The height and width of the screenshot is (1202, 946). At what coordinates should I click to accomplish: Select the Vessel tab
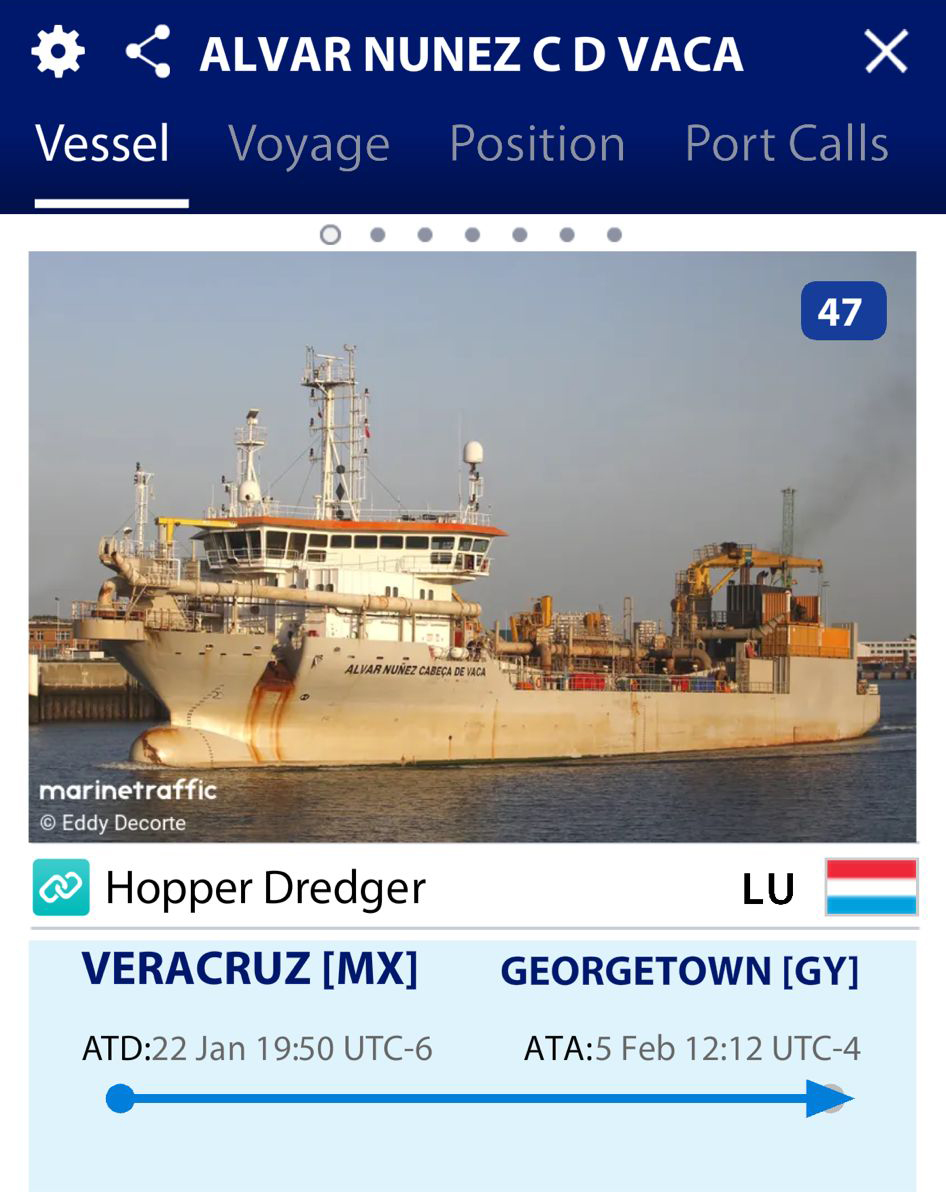pos(103,144)
